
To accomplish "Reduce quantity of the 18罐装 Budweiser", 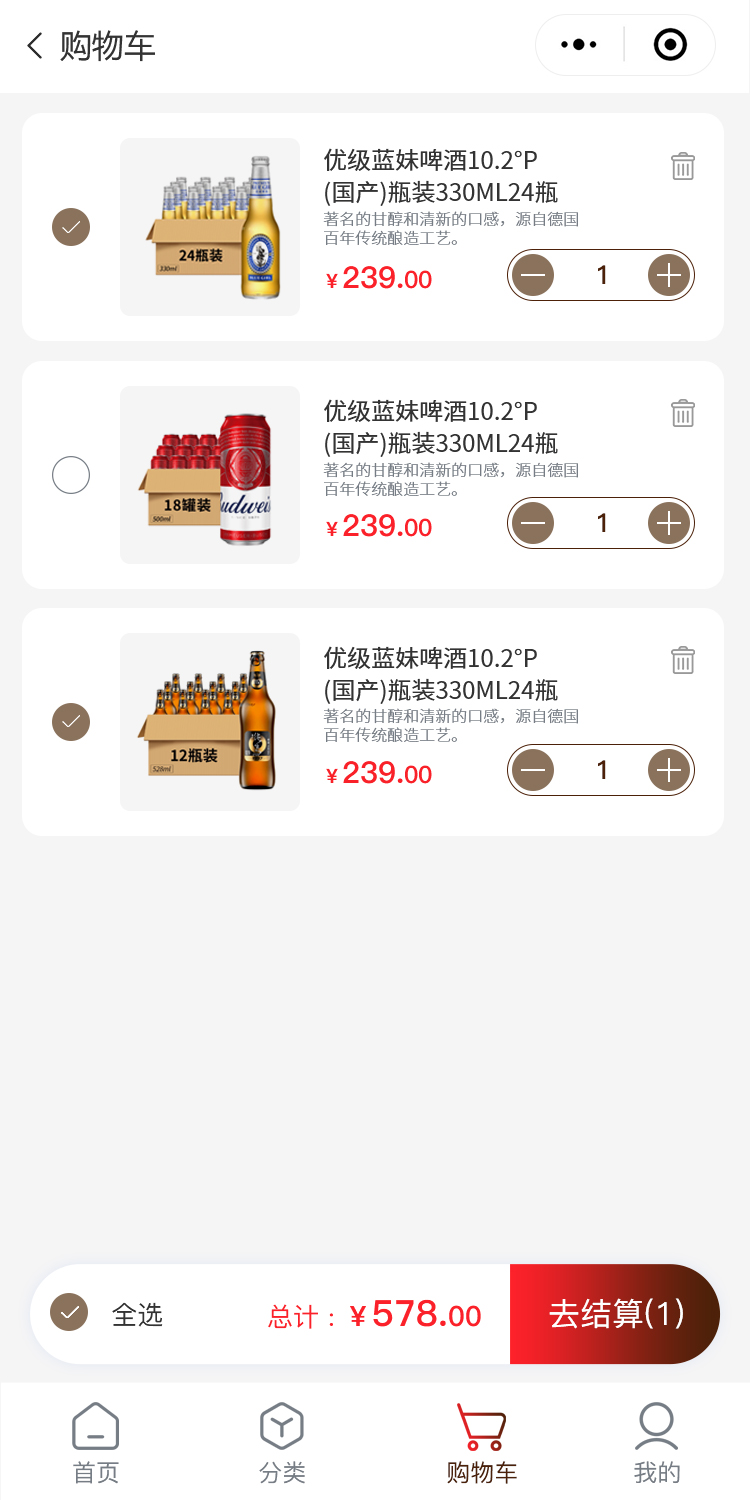I will [533, 523].
